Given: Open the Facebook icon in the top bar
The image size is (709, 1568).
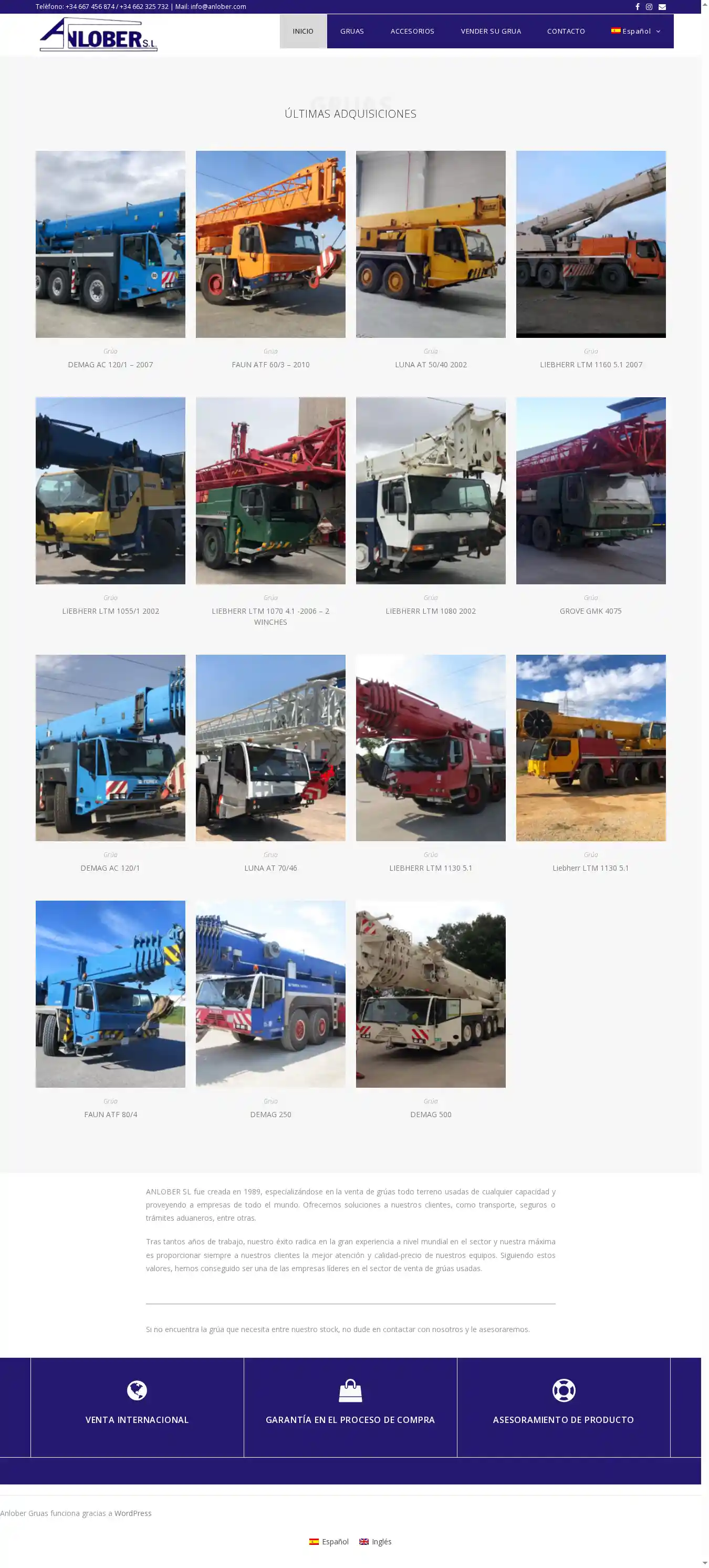Looking at the screenshot, I should point(637,7).
